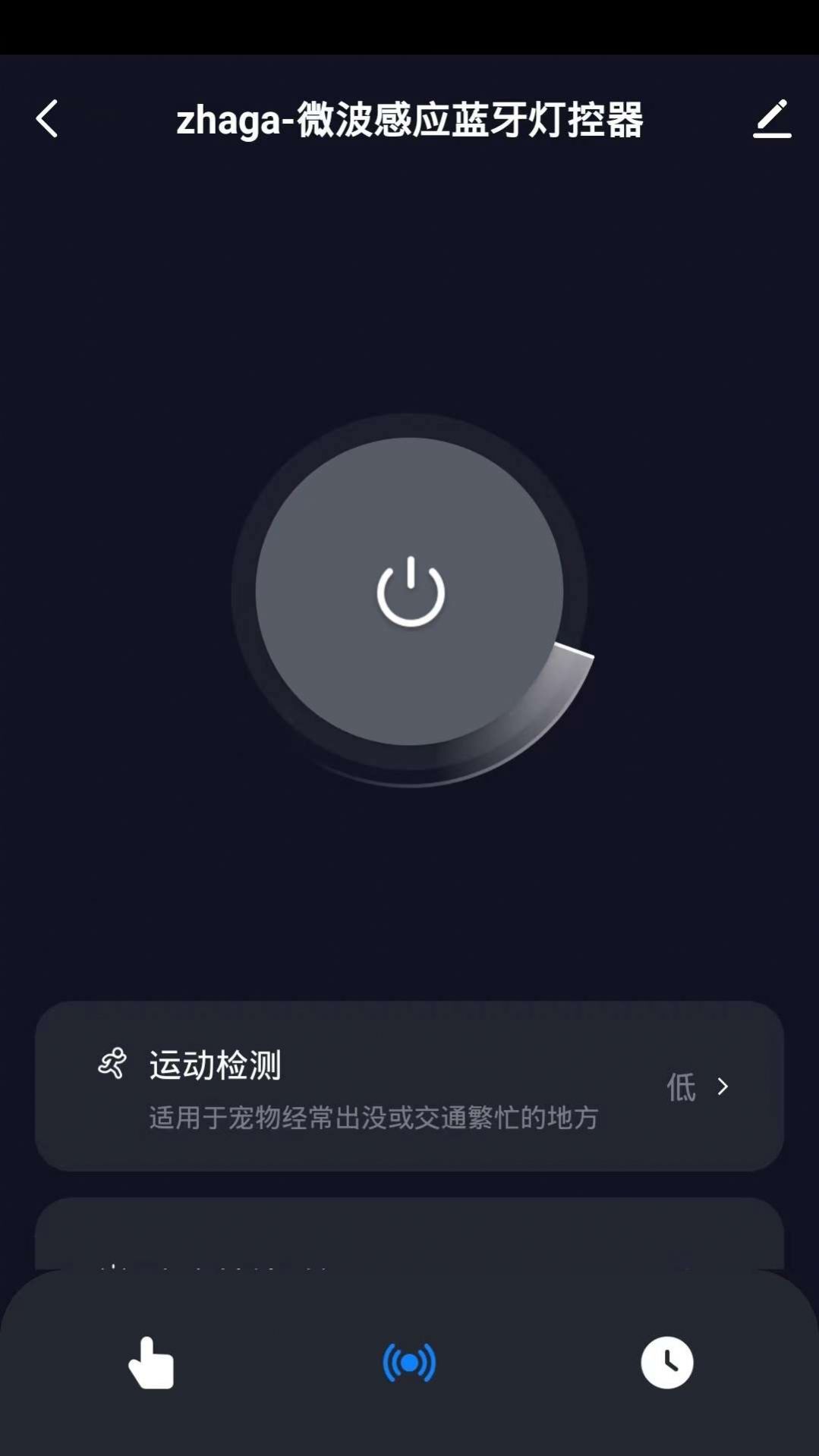Select the microwave sensor tab
Image resolution: width=819 pixels, height=1456 pixels.
coord(409,1363)
